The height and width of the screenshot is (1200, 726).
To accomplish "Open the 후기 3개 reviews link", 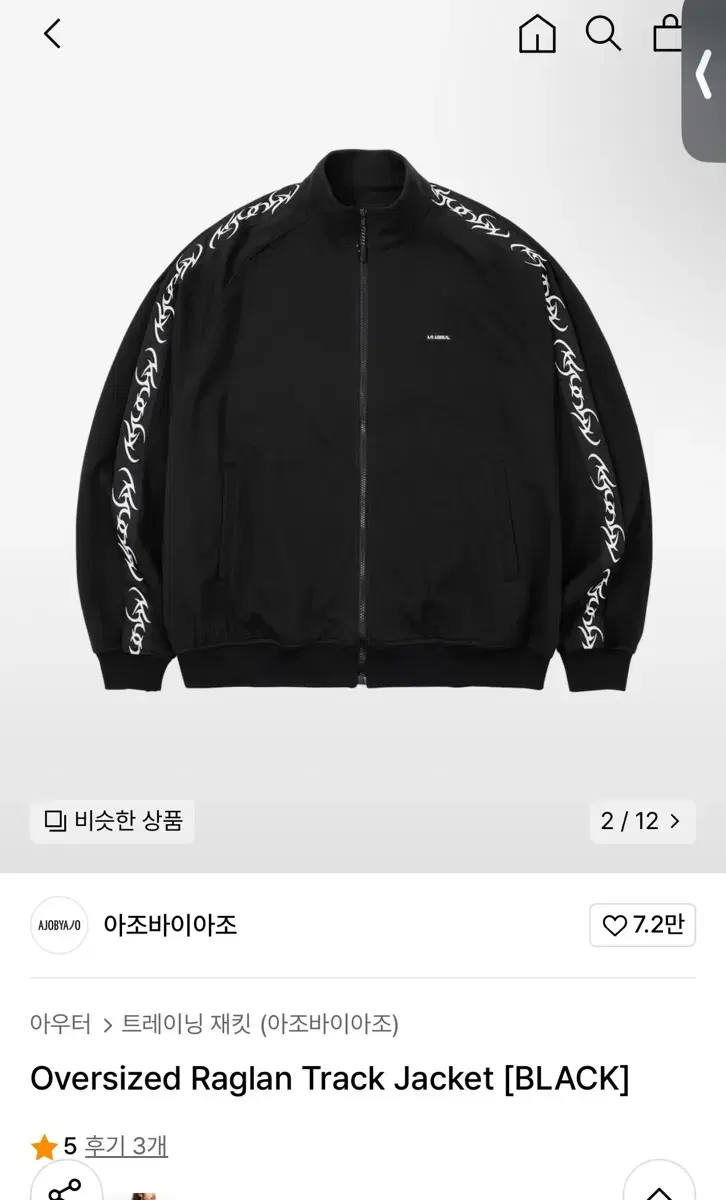I will pyautogui.click(x=125, y=1146).
